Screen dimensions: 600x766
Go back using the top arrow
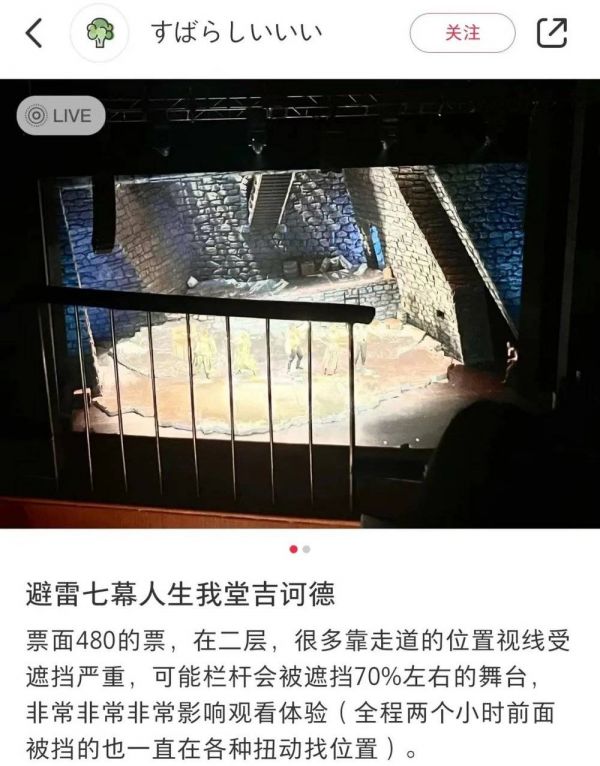(34, 33)
